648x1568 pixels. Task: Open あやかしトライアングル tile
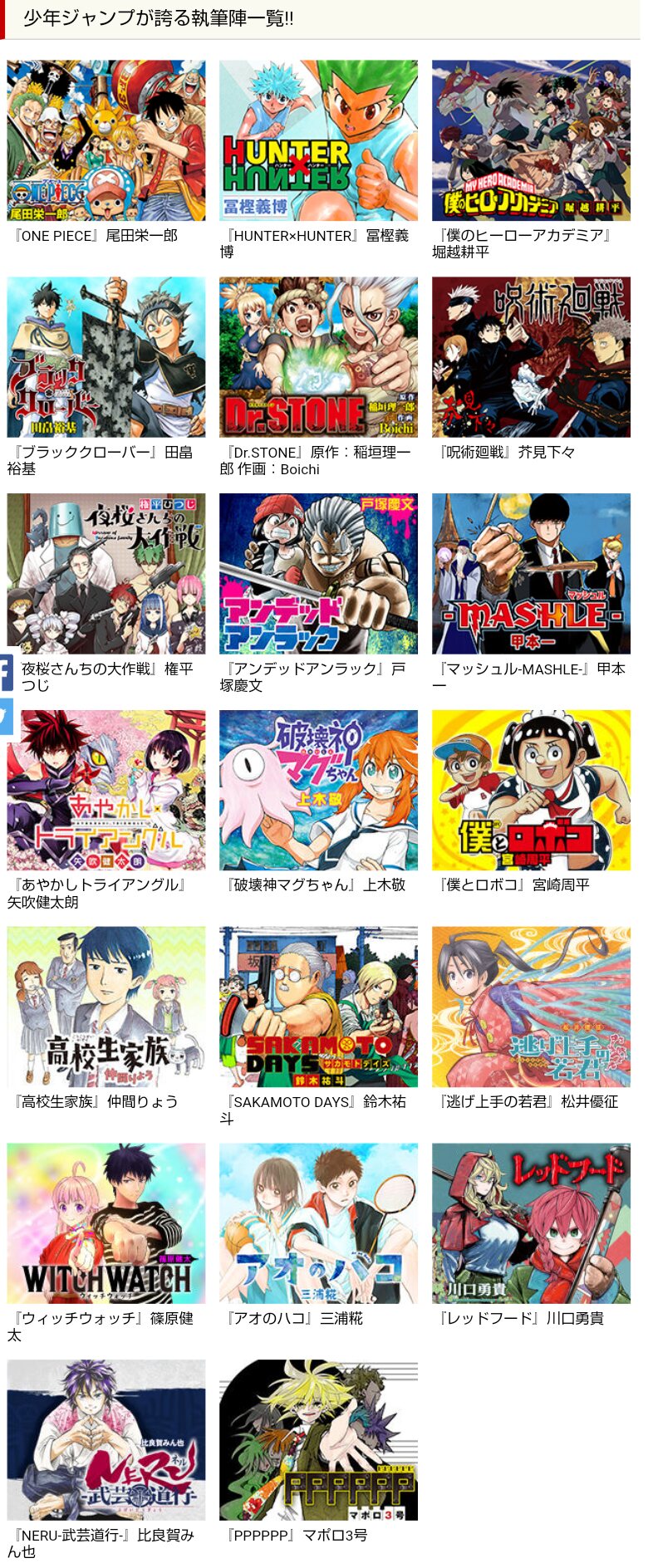pos(106,790)
